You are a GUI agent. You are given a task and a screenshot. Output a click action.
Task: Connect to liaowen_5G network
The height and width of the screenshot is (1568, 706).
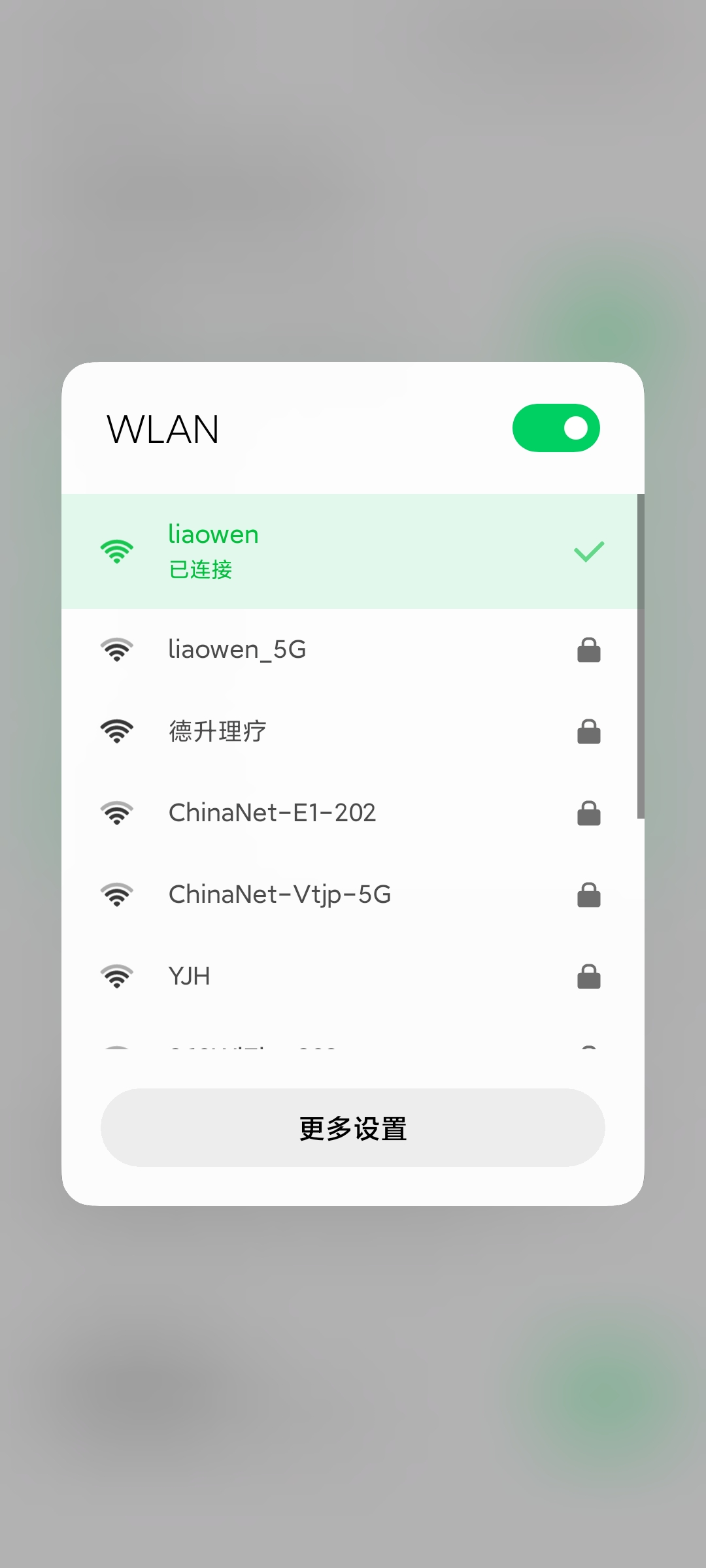(x=350, y=649)
